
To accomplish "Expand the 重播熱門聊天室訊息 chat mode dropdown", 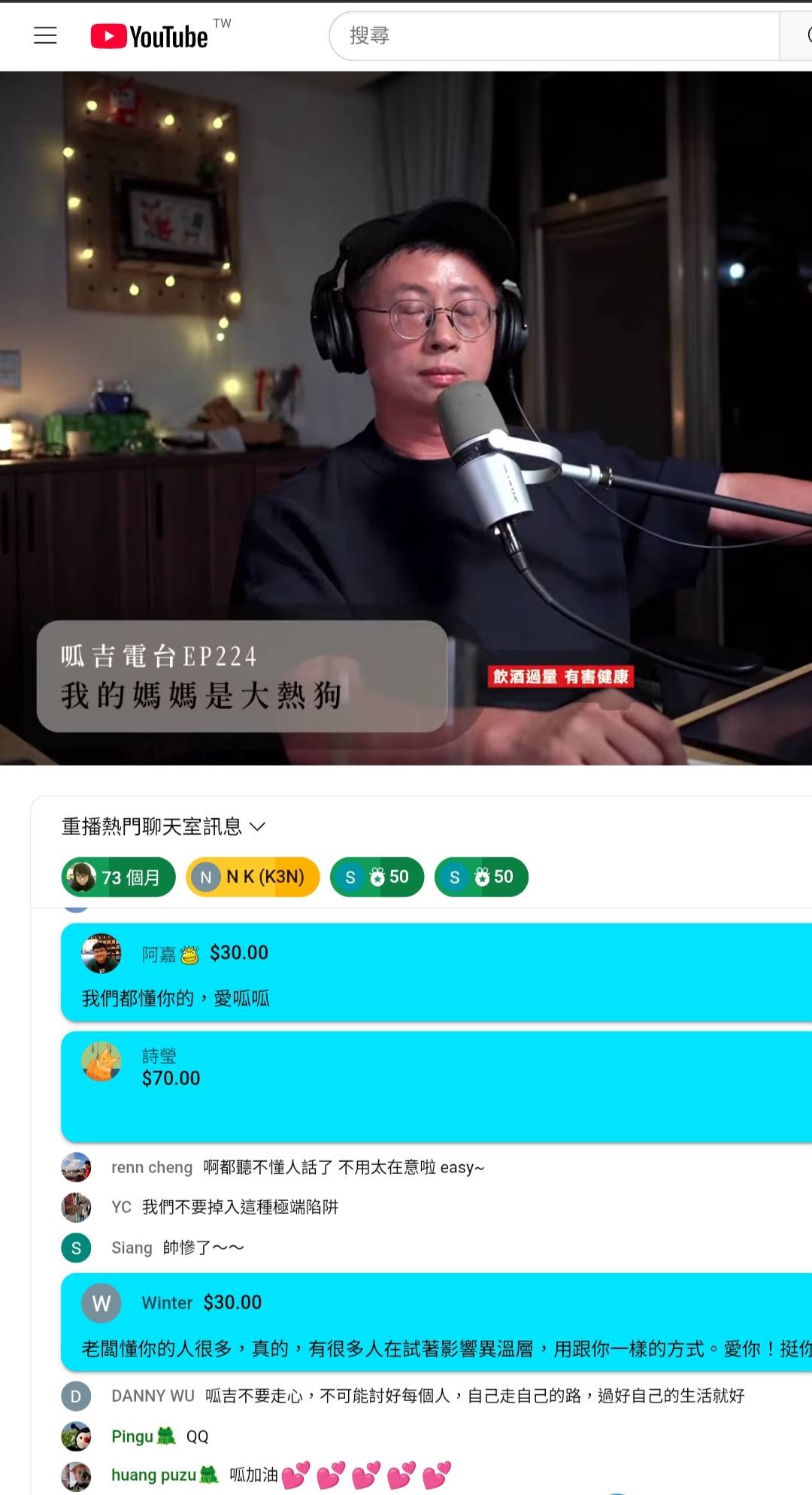I will (x=163, y=826).
